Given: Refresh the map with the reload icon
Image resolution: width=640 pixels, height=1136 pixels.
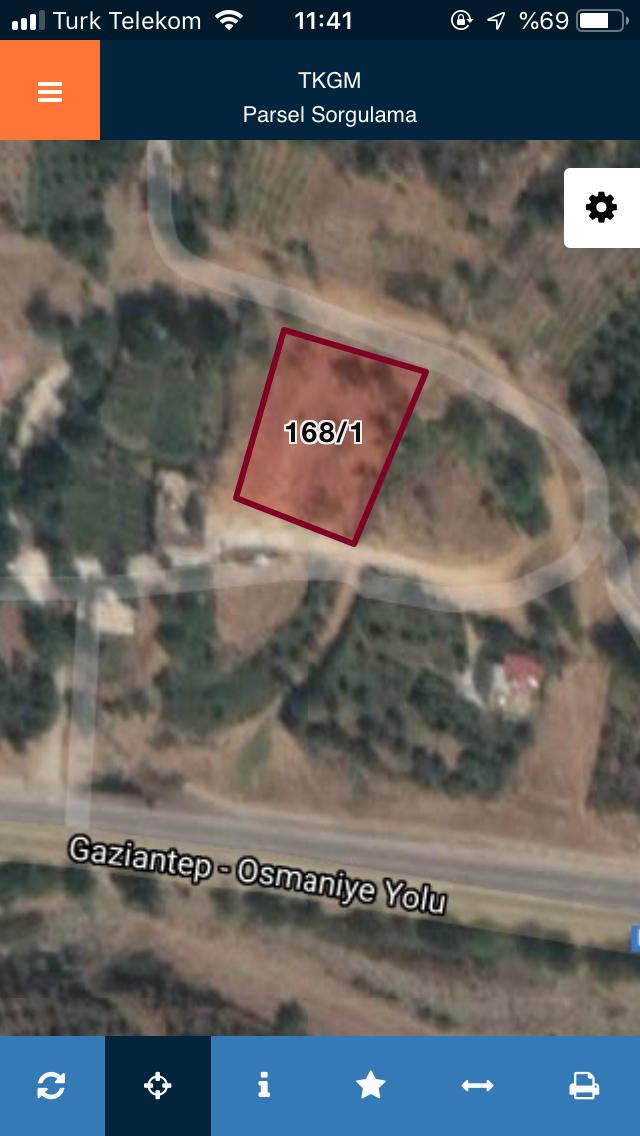Looking at the screenshot, I should click(51, 1086).
